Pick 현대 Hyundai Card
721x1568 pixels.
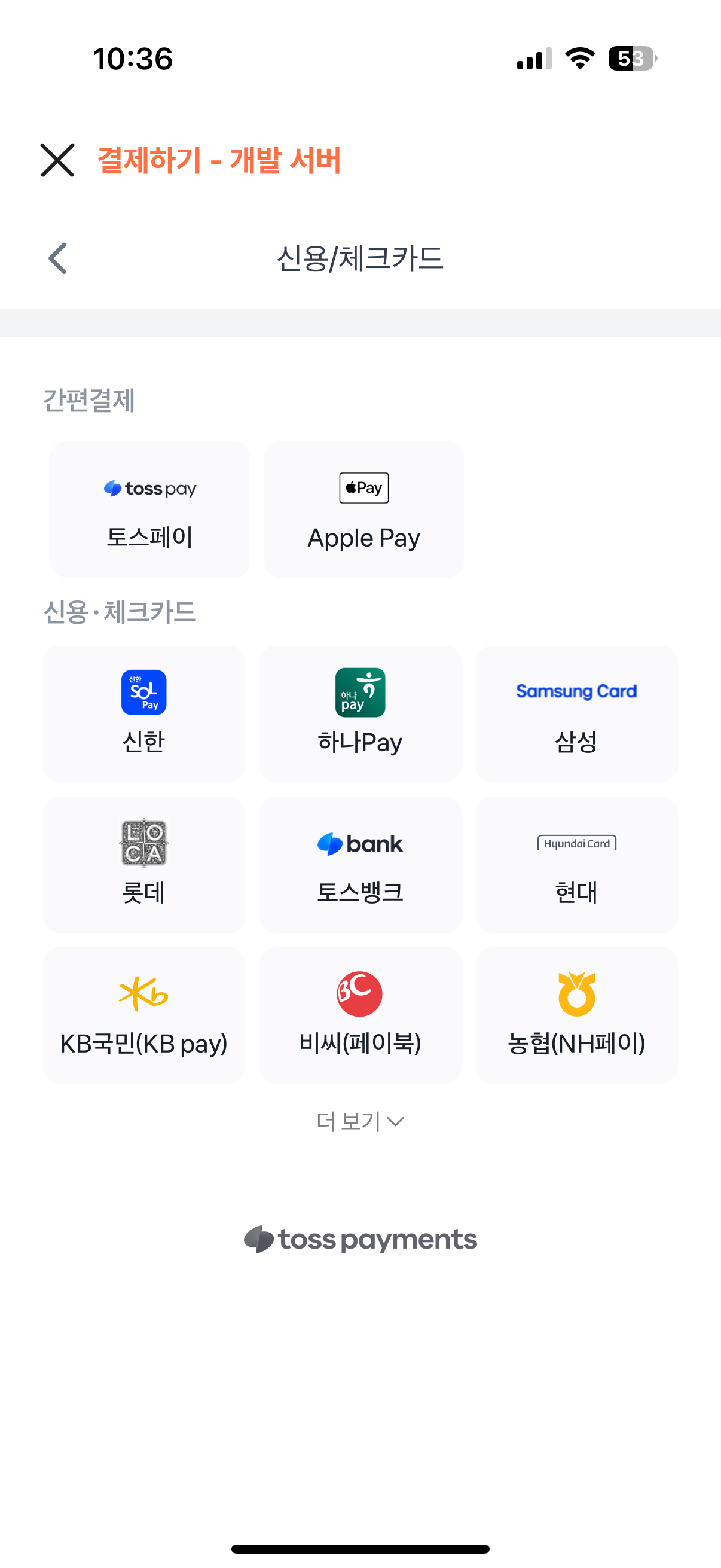(576, 864)
